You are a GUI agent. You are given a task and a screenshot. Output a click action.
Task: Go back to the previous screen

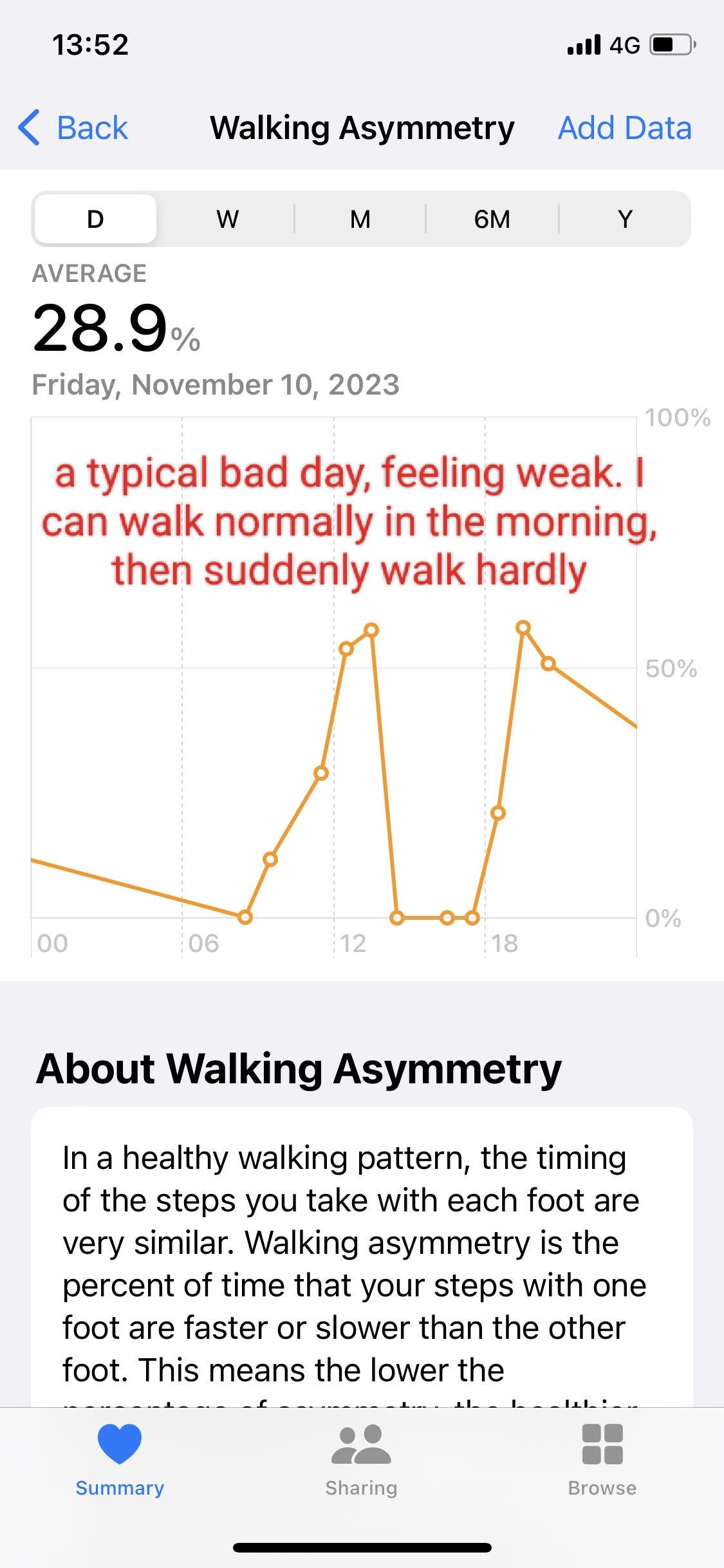click(74, 127)
